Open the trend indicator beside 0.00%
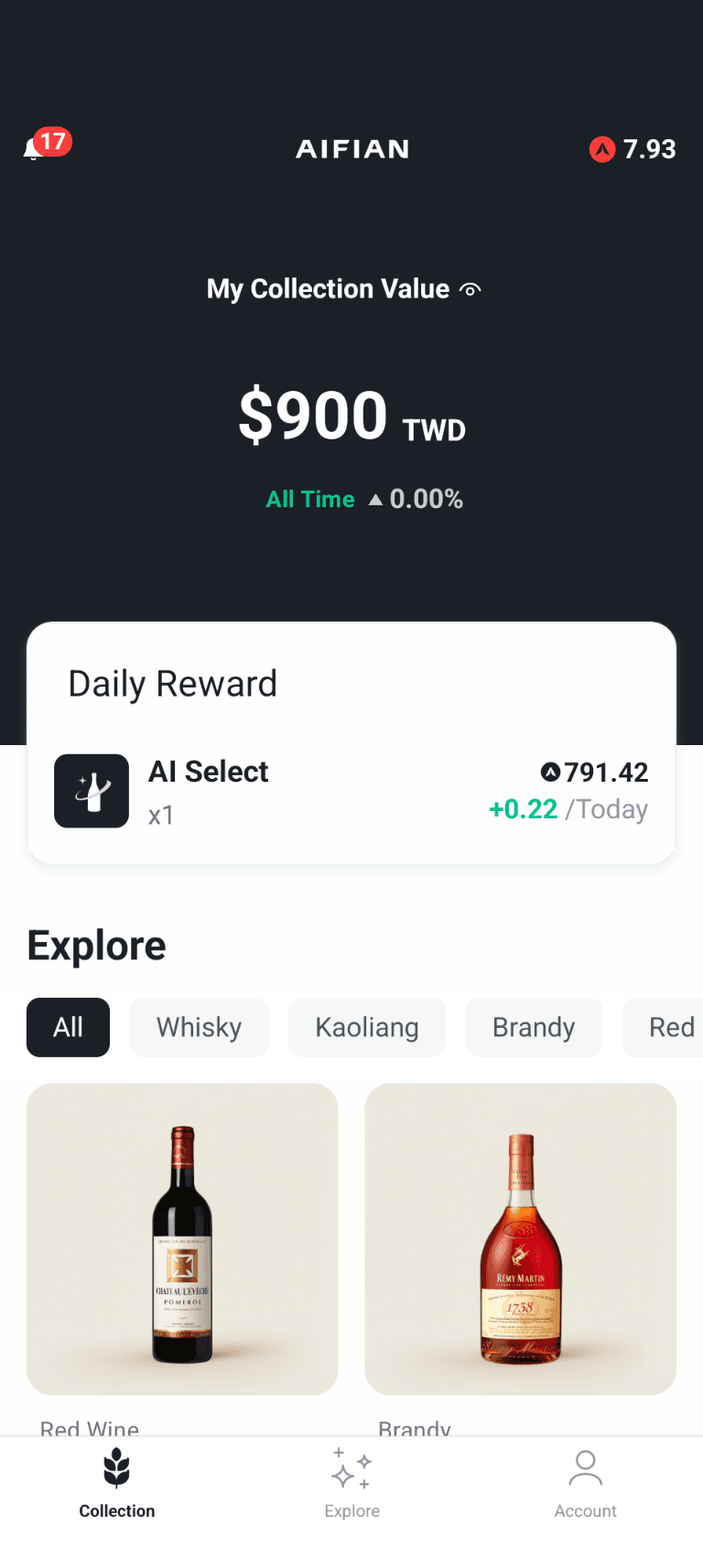 (x=376, y=499)
